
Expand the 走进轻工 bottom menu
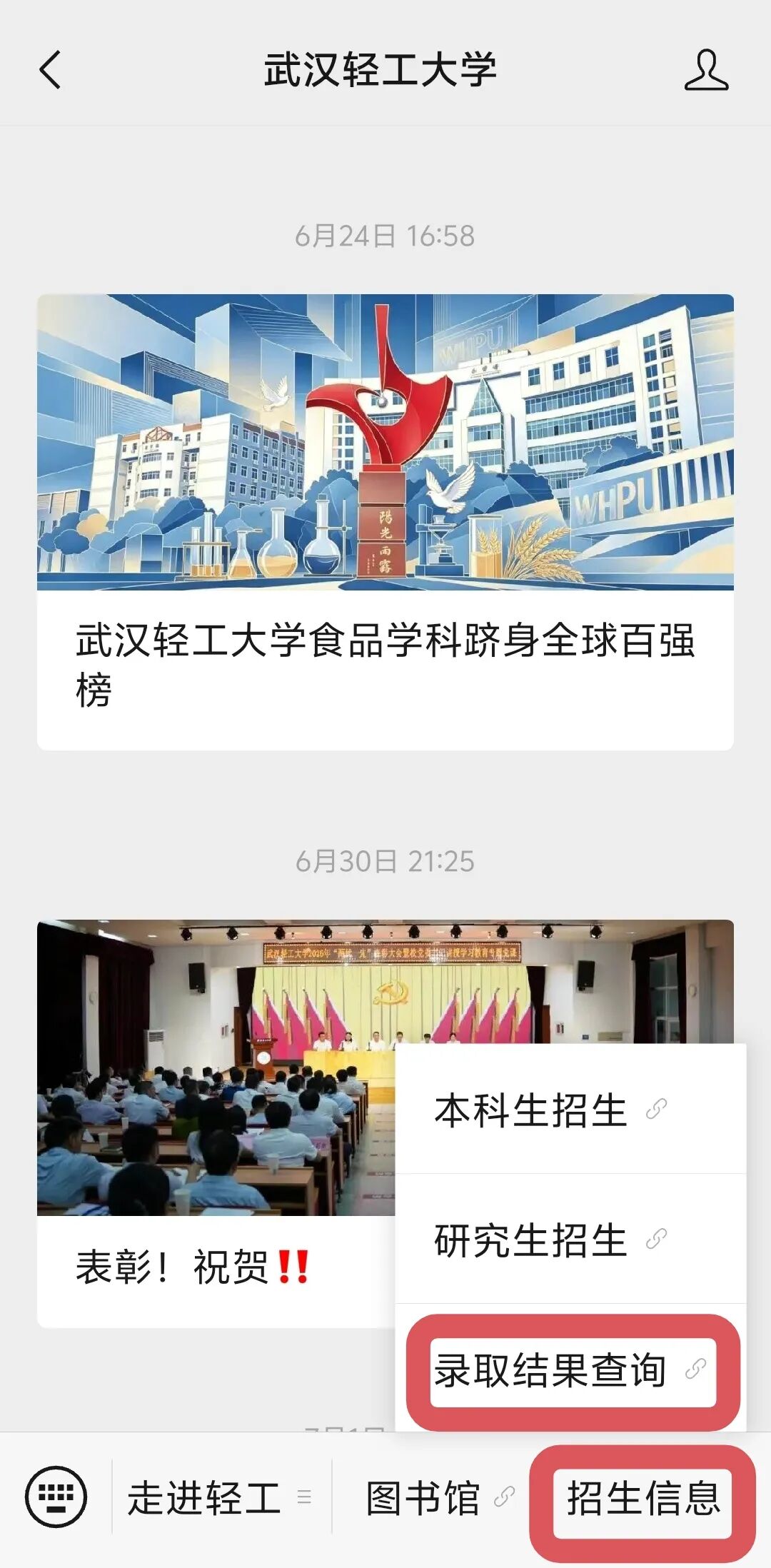(221, 1497)
